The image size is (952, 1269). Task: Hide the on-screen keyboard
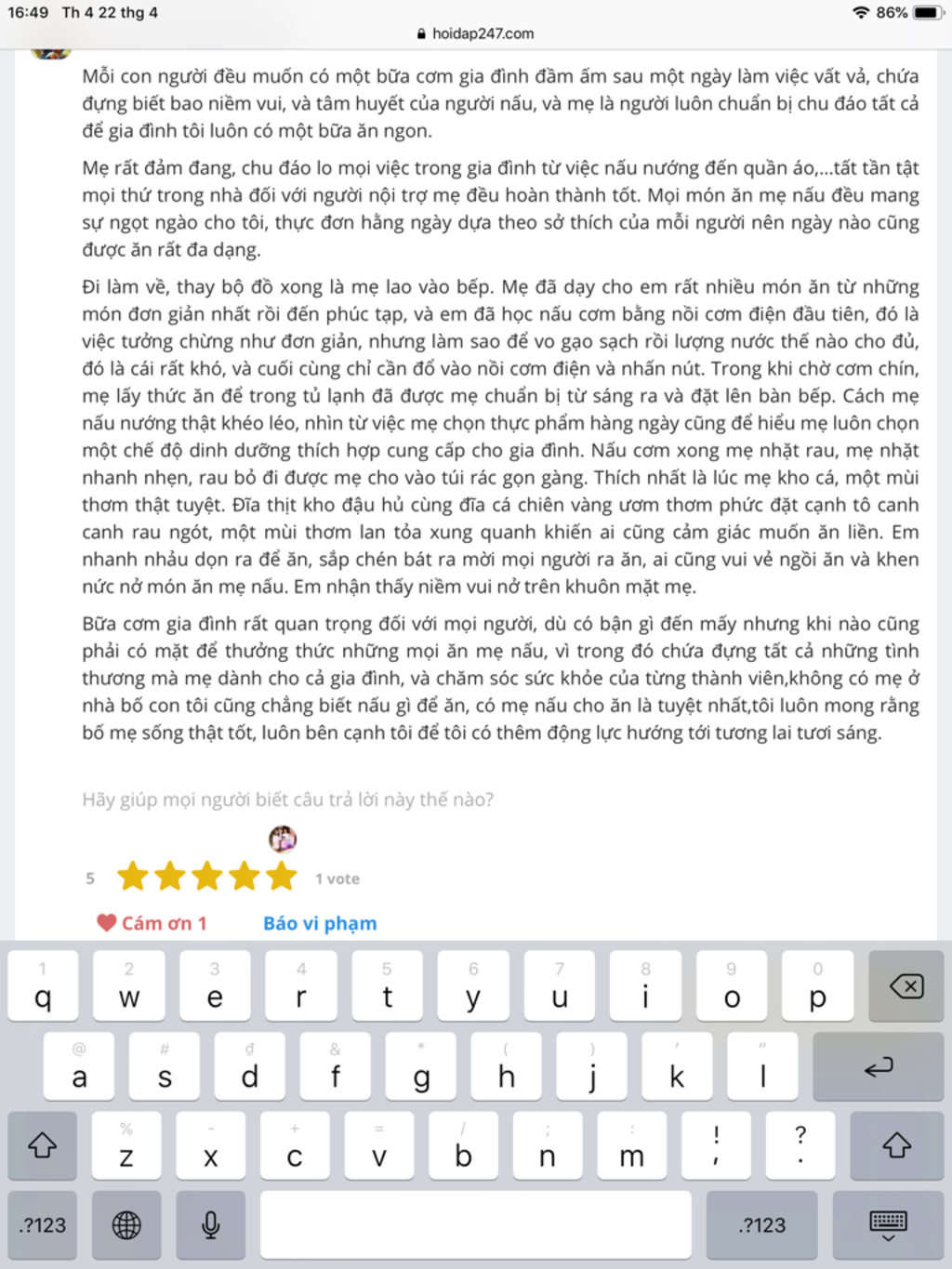point(888,1224)
